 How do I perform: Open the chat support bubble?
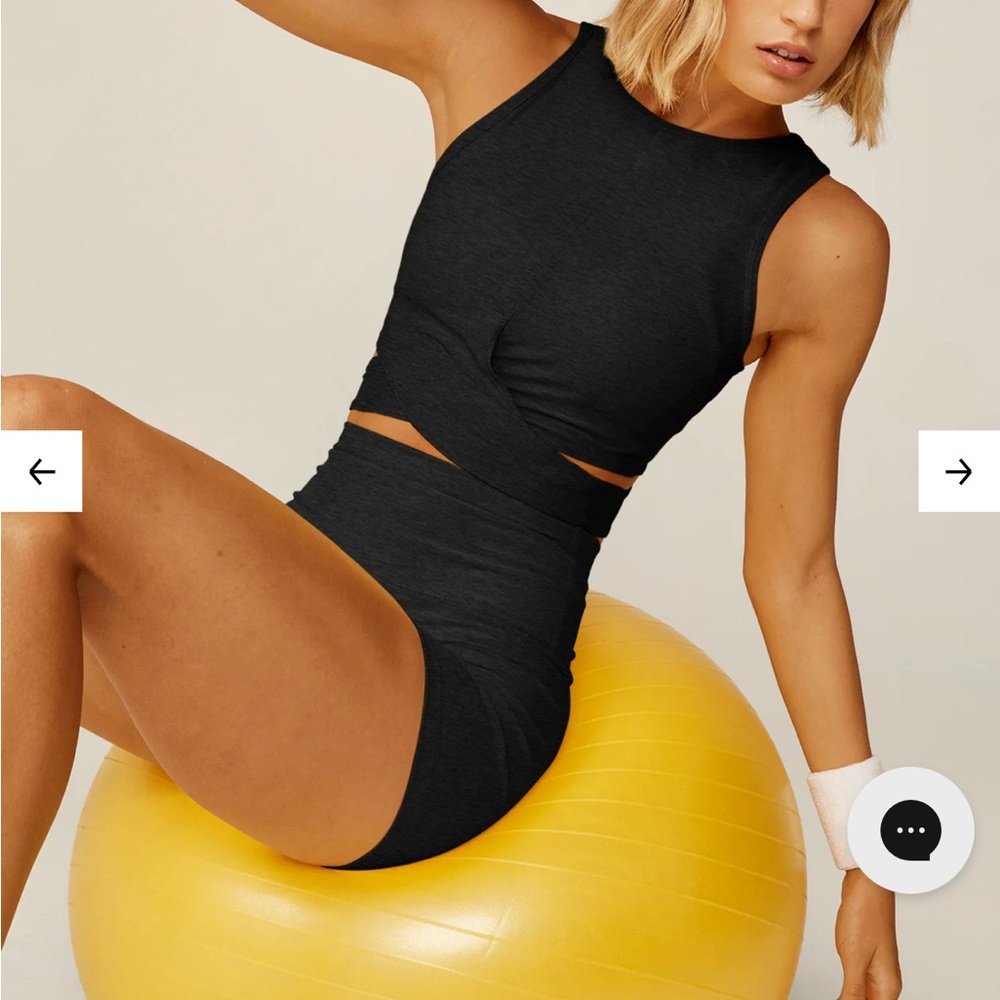pos(910,830)
